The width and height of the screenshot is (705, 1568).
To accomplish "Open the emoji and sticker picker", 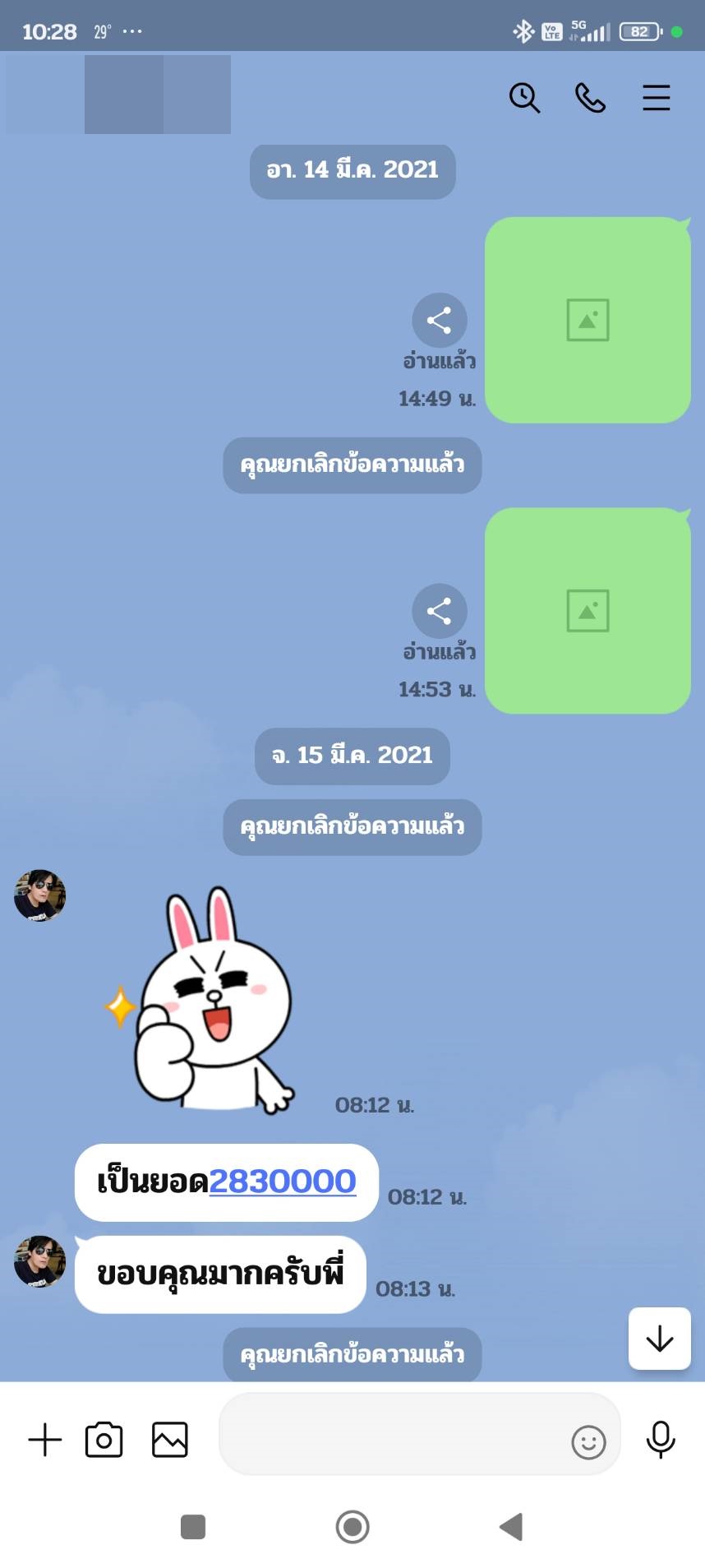I will pyautogui.click(x=588, y=1441).
